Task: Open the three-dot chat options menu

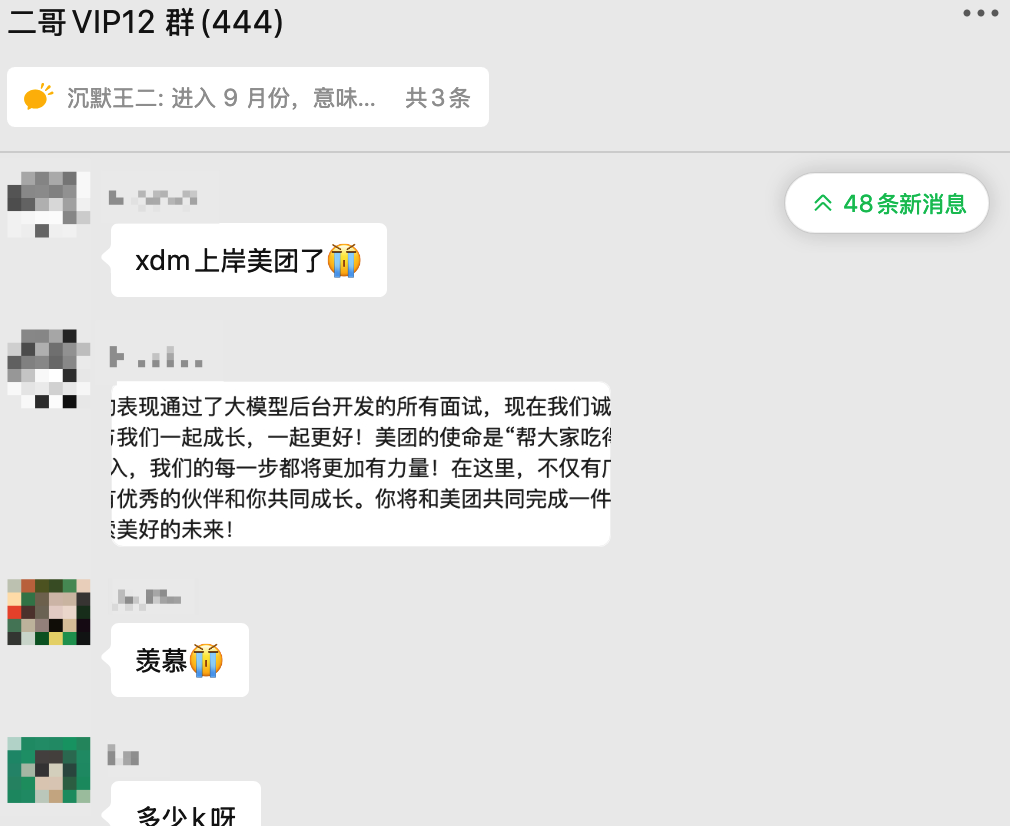Action: coord(980,14)
